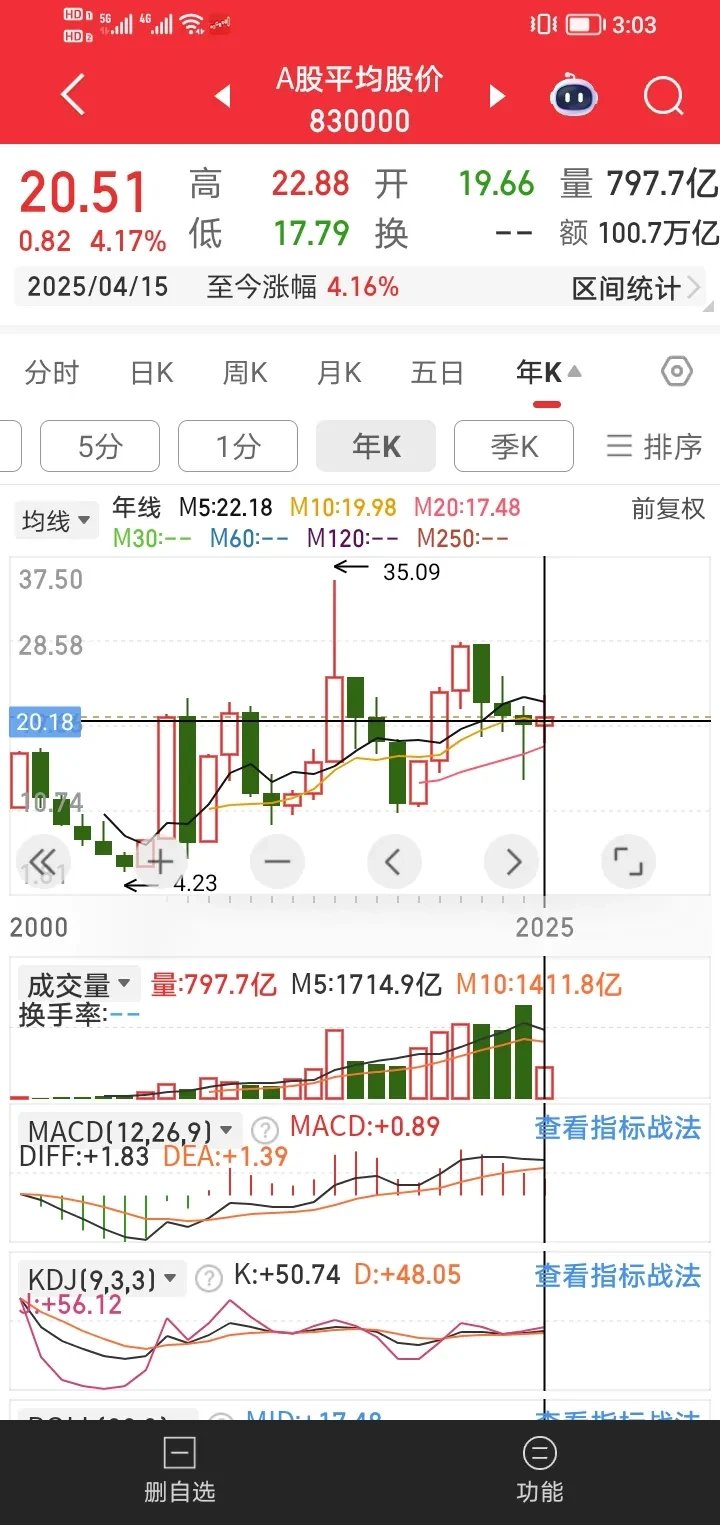
Task: Advance chart right using the right chevron icon
Action: point(511,861)
